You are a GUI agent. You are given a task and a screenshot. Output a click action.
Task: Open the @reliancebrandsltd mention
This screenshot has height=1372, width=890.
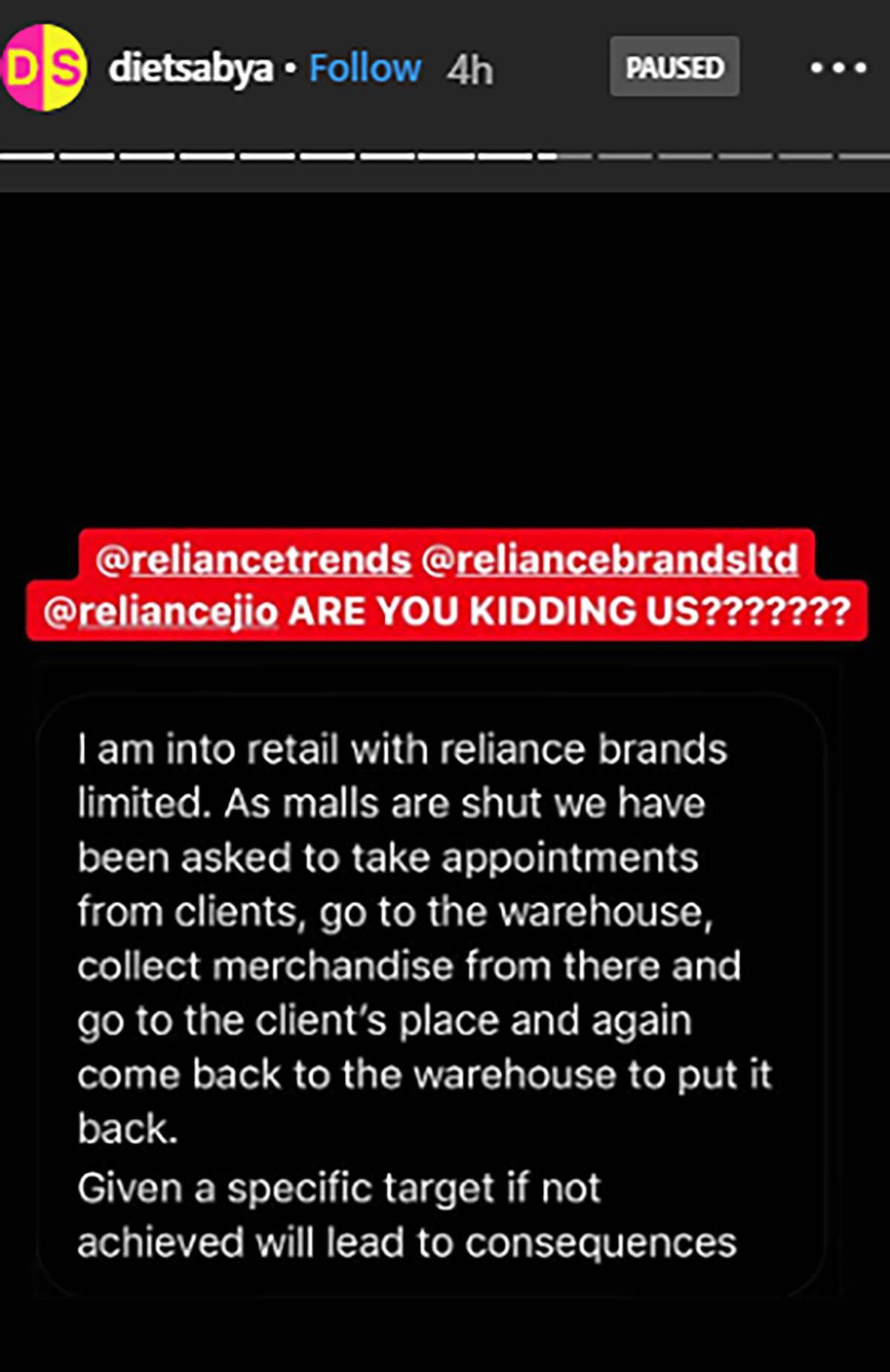pos(610,559)
